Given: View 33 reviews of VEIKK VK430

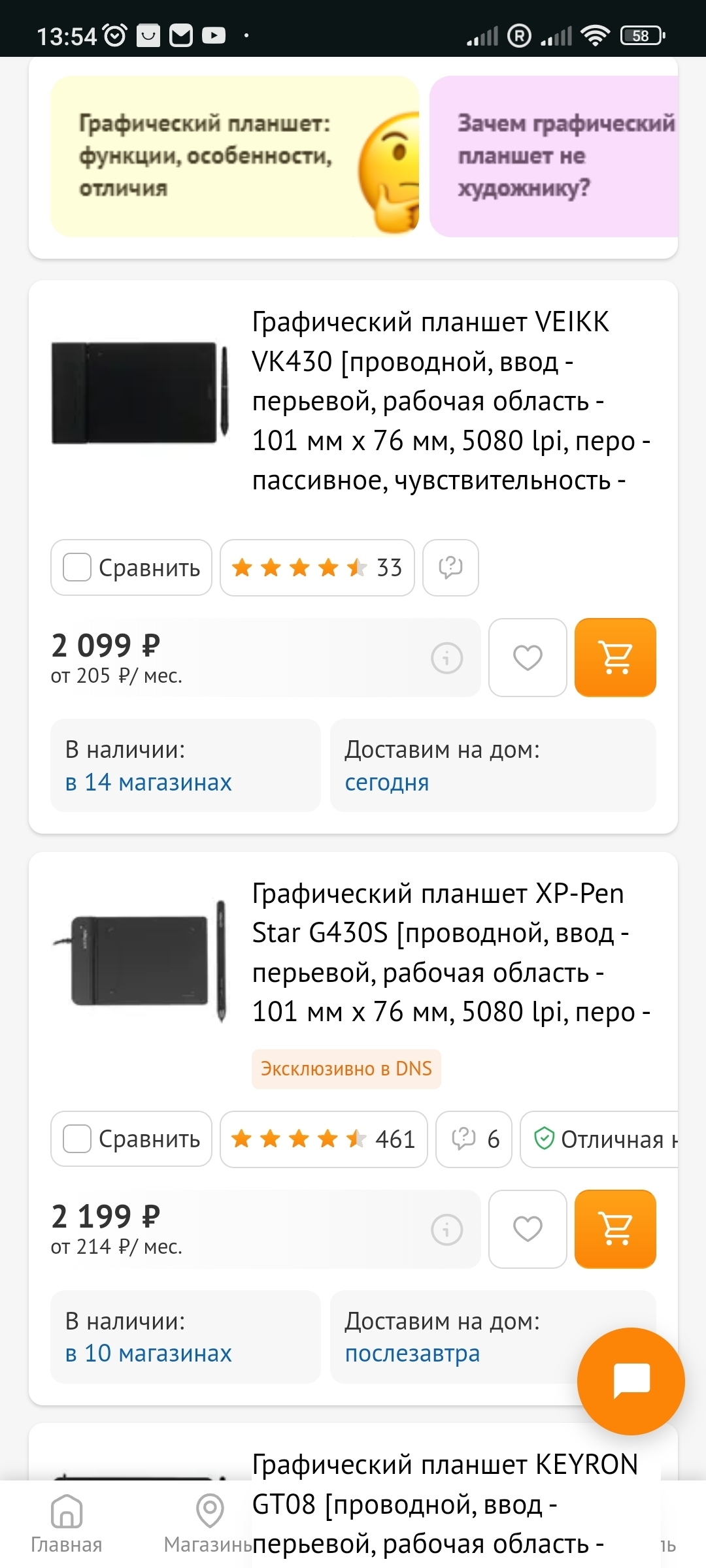Looking at the screenshot, I should coord(317,568).
